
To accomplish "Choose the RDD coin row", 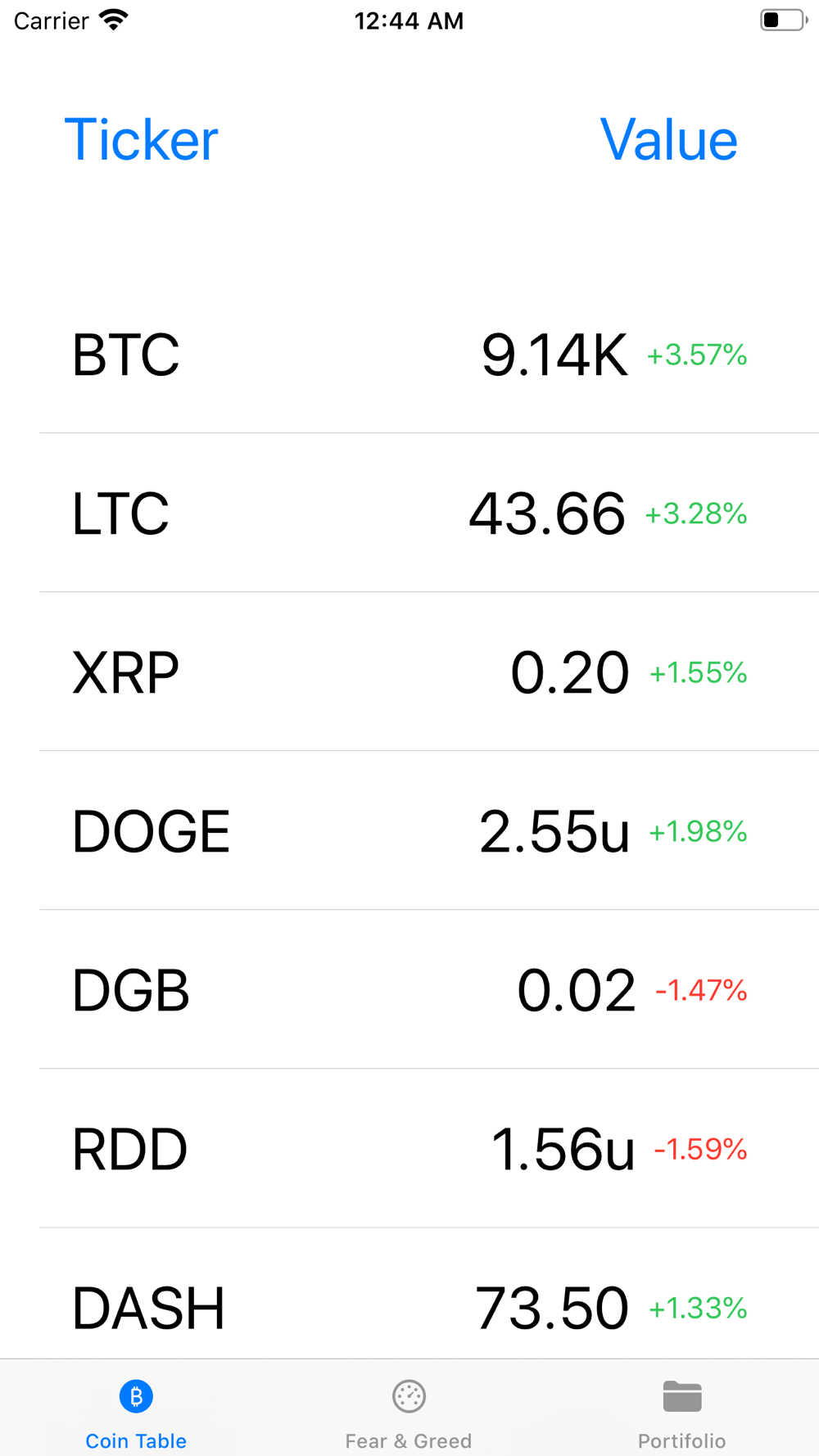I will [x=409, y=1150].
